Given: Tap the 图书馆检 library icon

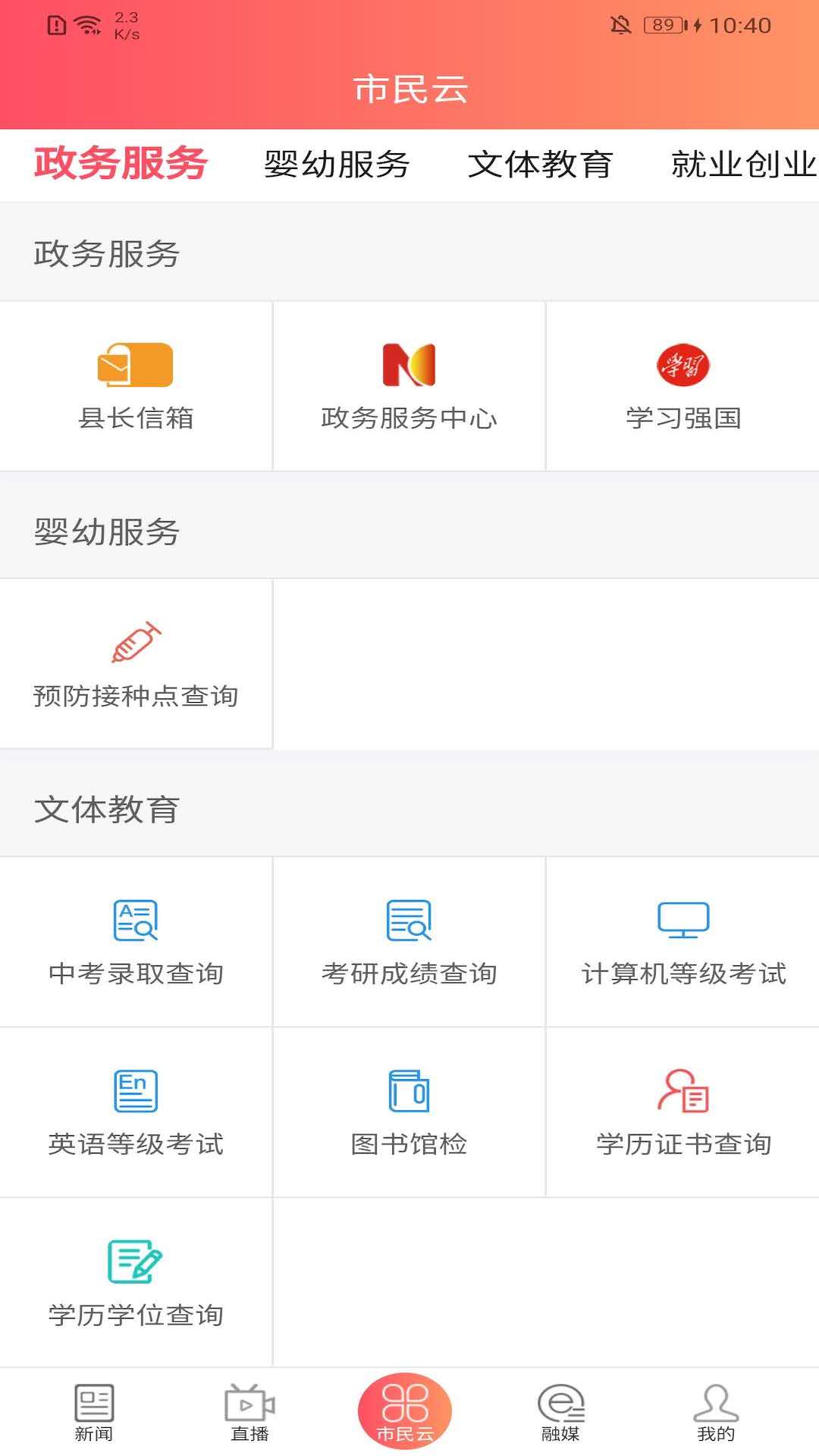Looking at the screenshot, I should click(409, 1111).
